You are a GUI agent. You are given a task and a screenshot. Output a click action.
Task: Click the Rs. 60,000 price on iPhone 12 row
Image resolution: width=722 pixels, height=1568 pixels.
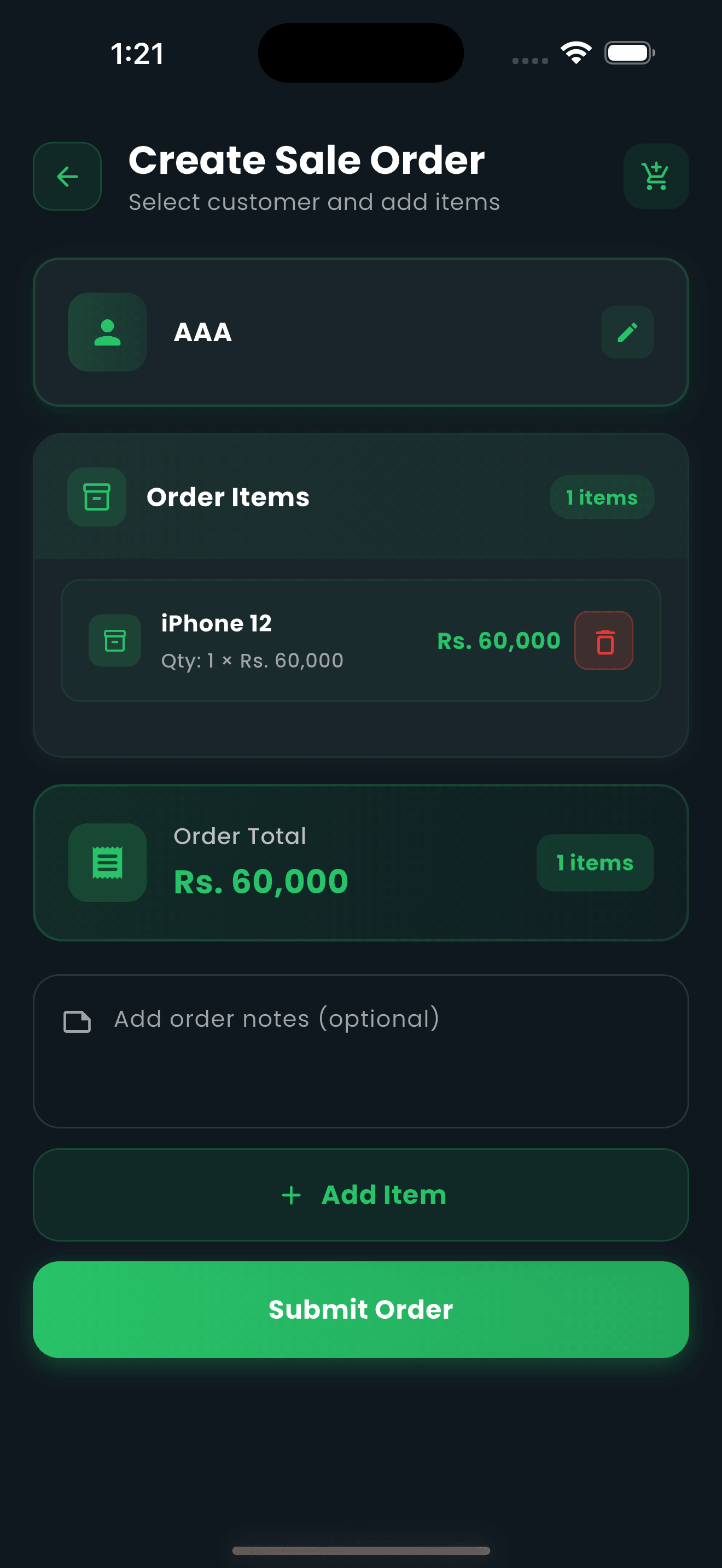pos(499,640)
